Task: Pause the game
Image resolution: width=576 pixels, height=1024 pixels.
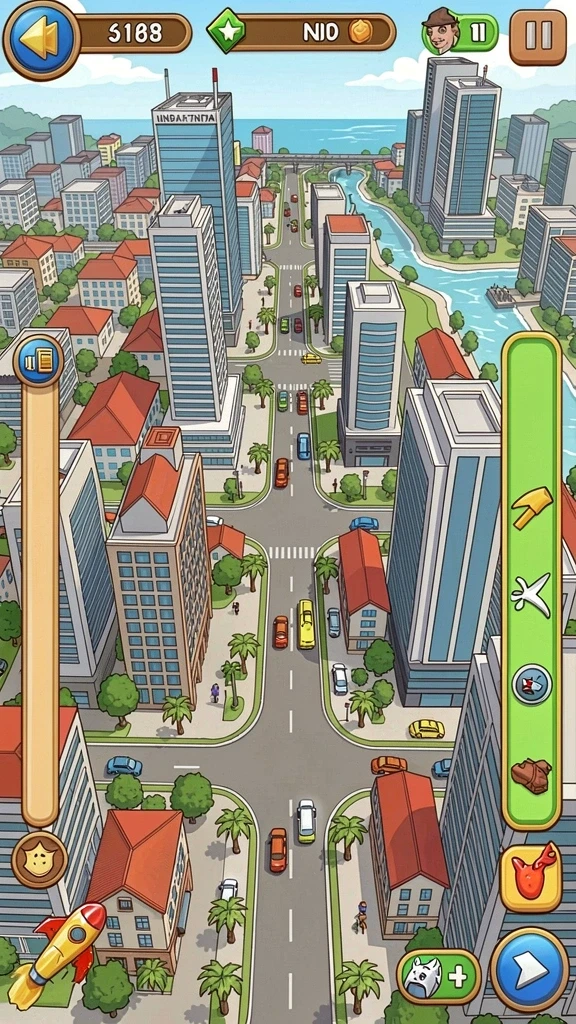Action: (x=538, y=37)
